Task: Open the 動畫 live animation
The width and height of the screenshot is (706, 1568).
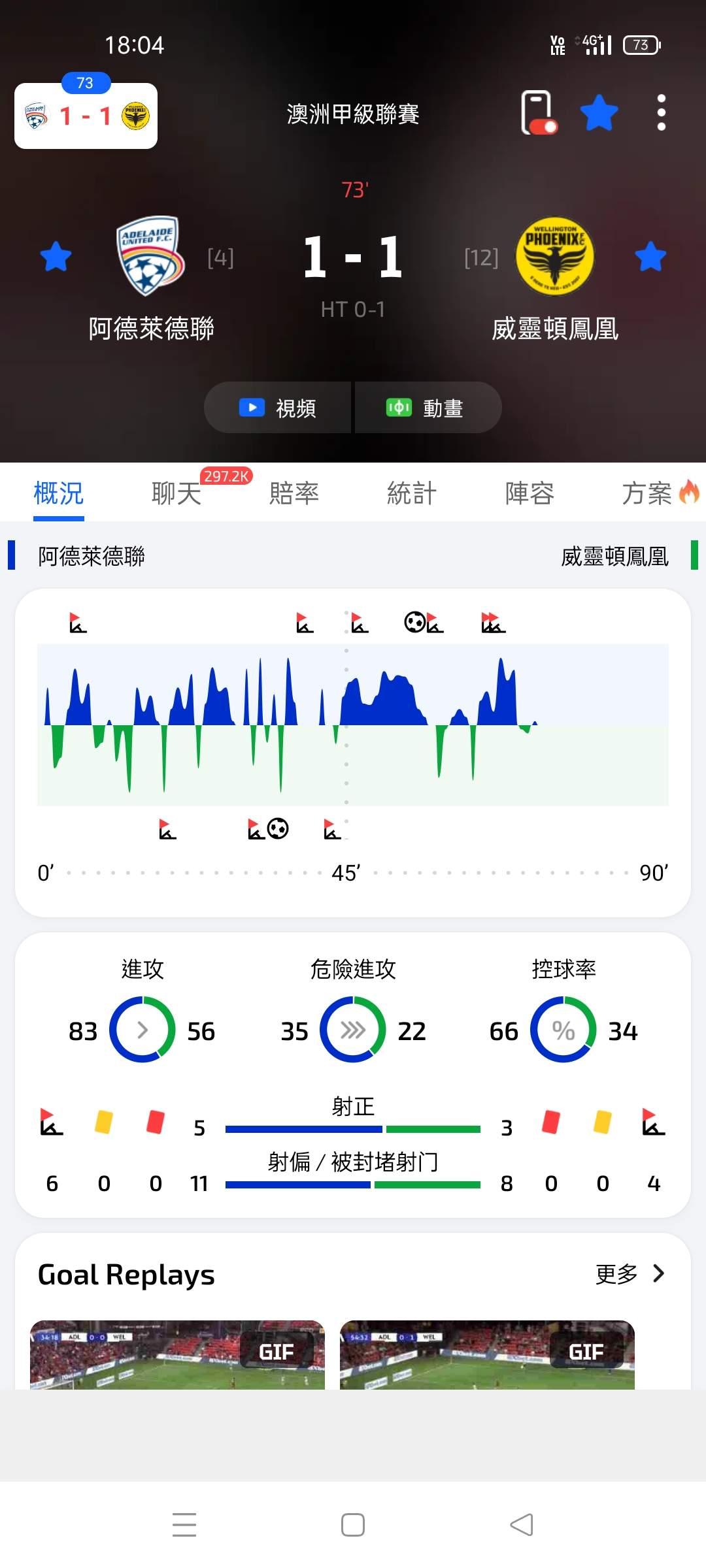Action: (x=428, y=408)
